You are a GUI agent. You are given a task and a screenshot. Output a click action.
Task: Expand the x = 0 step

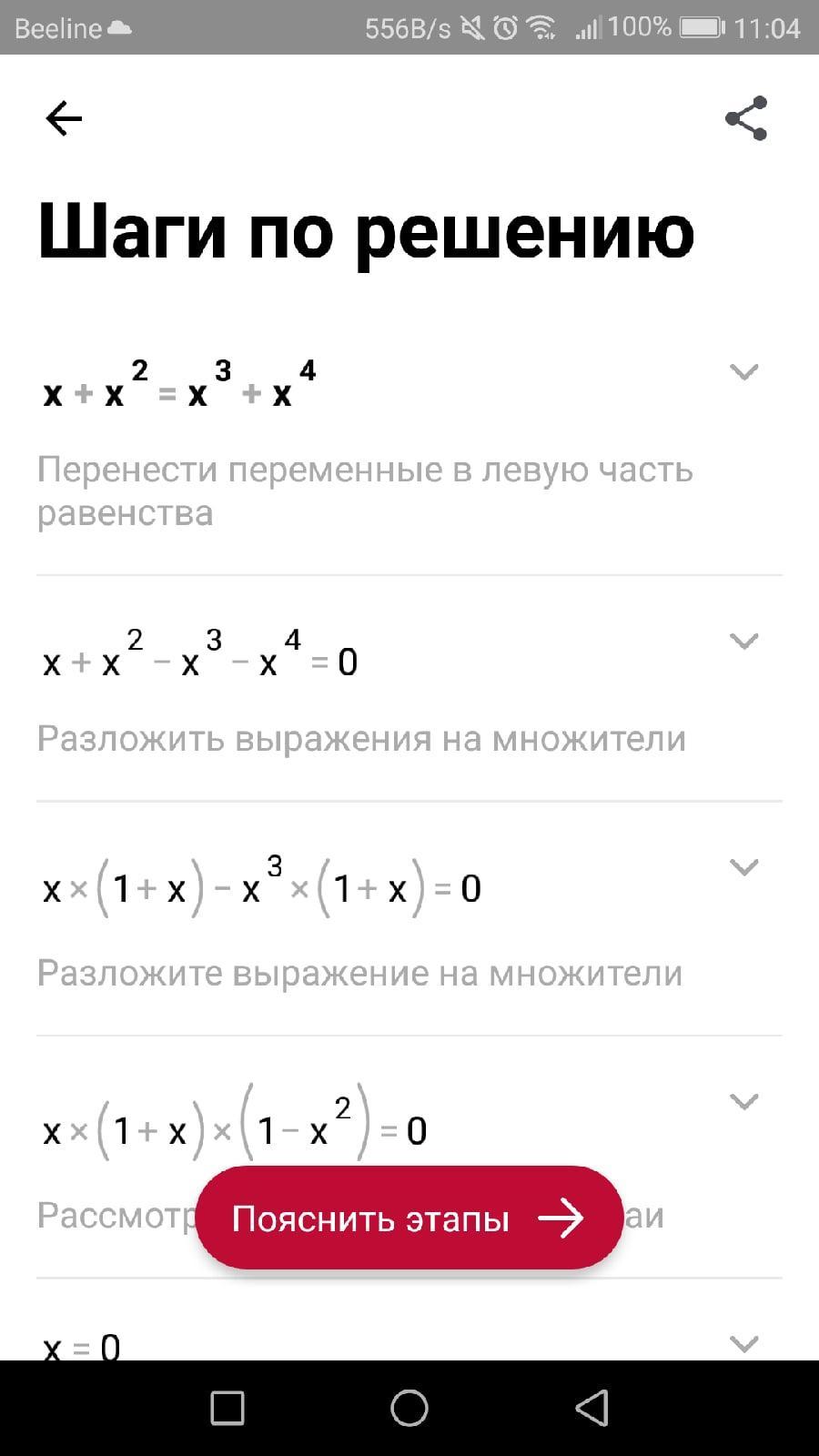tap(744, 1343)
